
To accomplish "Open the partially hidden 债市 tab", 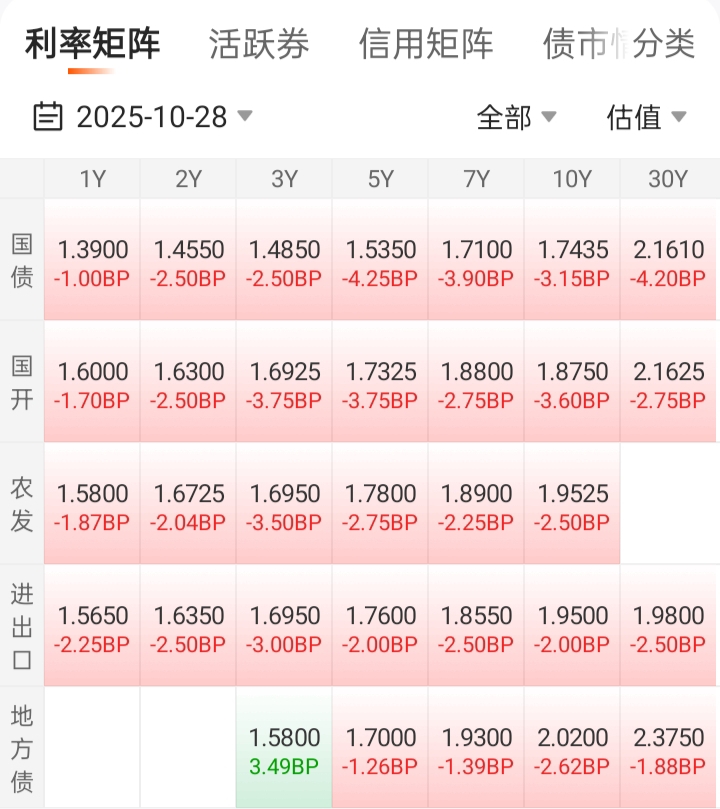I will point(580,44).
